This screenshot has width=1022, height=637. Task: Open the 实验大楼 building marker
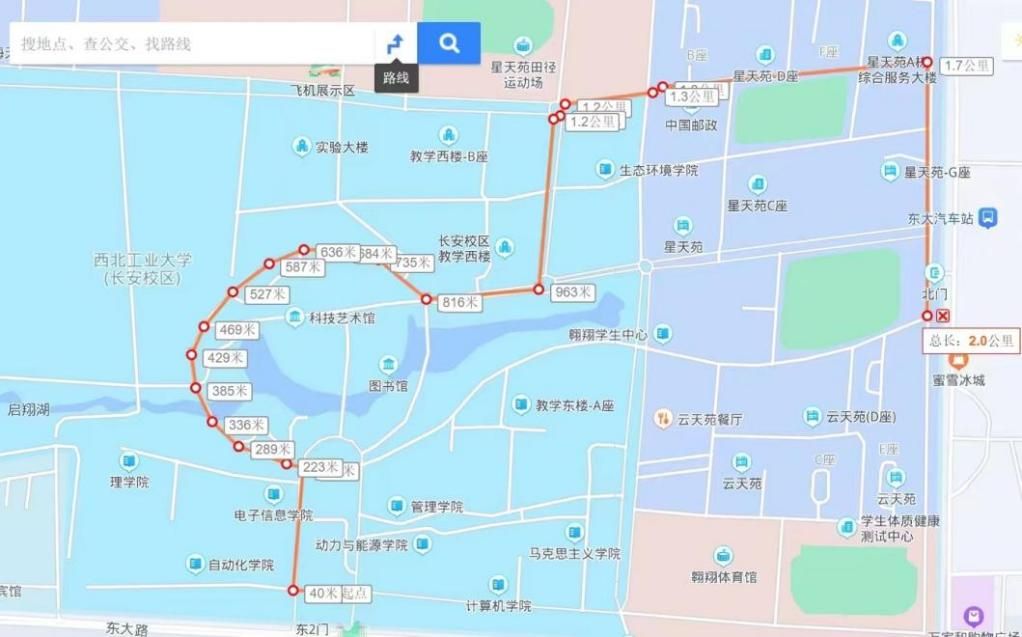pos(301,147)
